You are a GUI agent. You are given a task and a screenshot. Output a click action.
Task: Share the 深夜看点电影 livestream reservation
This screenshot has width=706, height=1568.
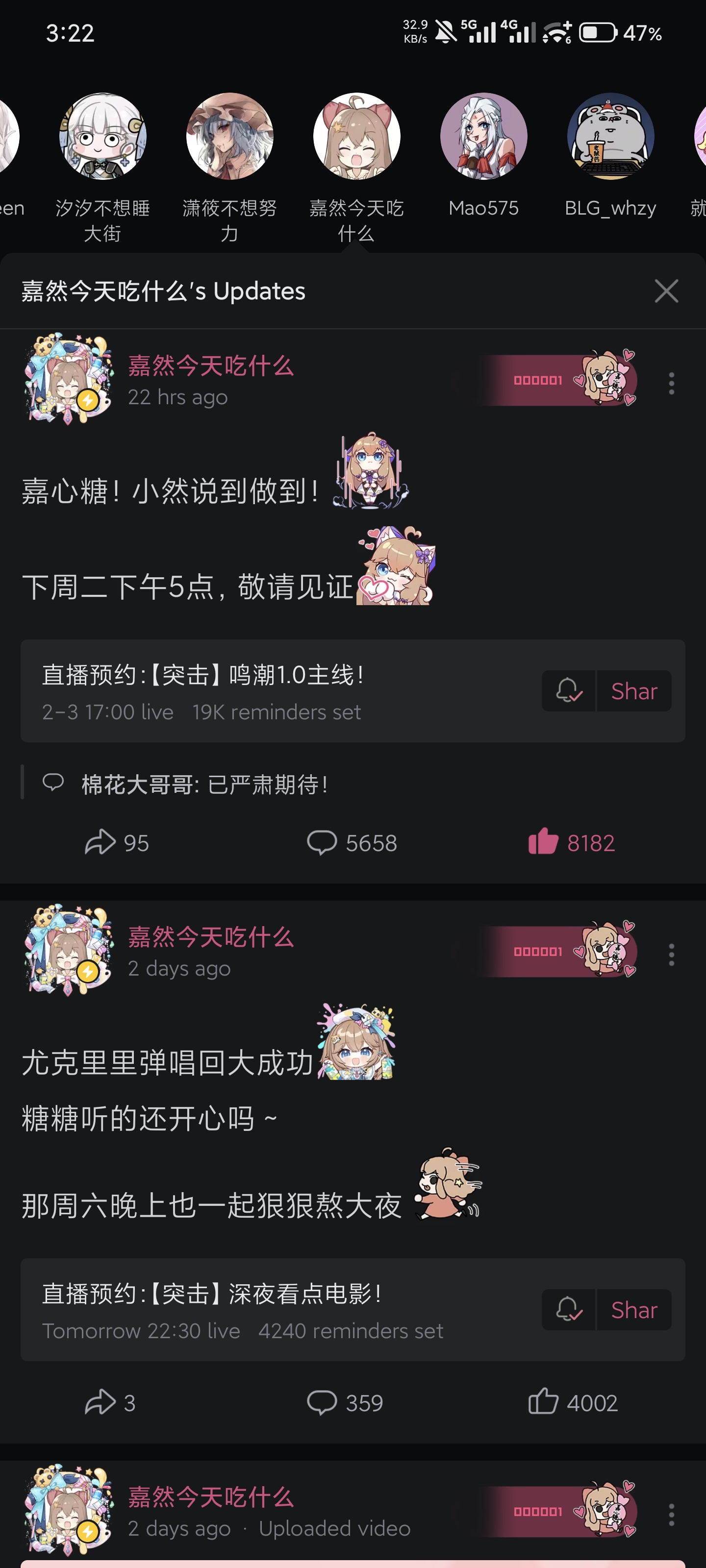[x=633, y=1309]
